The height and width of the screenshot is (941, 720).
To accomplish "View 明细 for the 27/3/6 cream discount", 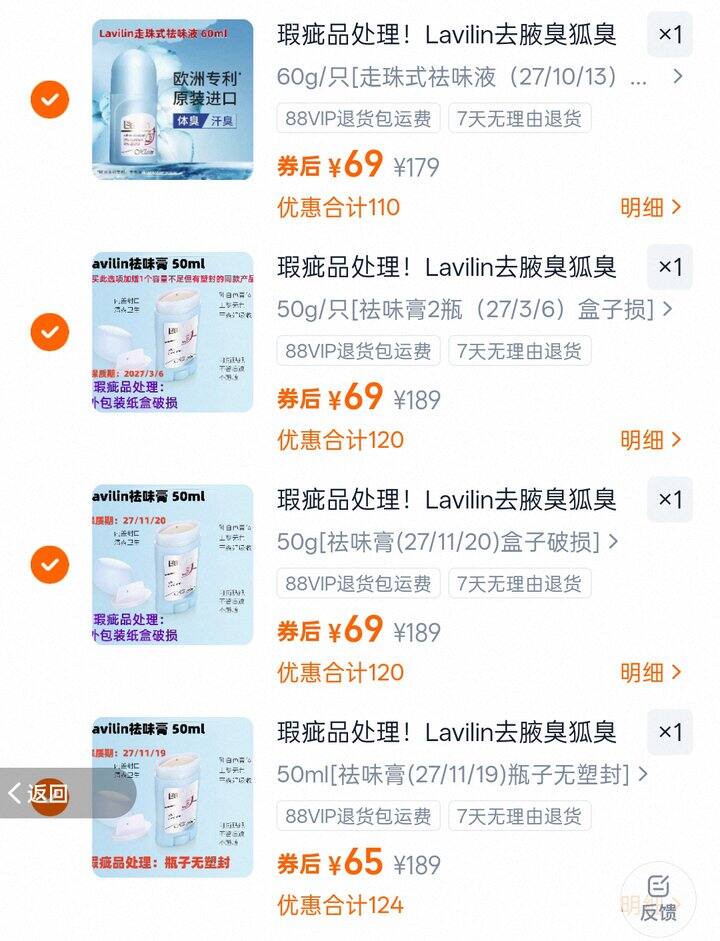I will [650, 440].
